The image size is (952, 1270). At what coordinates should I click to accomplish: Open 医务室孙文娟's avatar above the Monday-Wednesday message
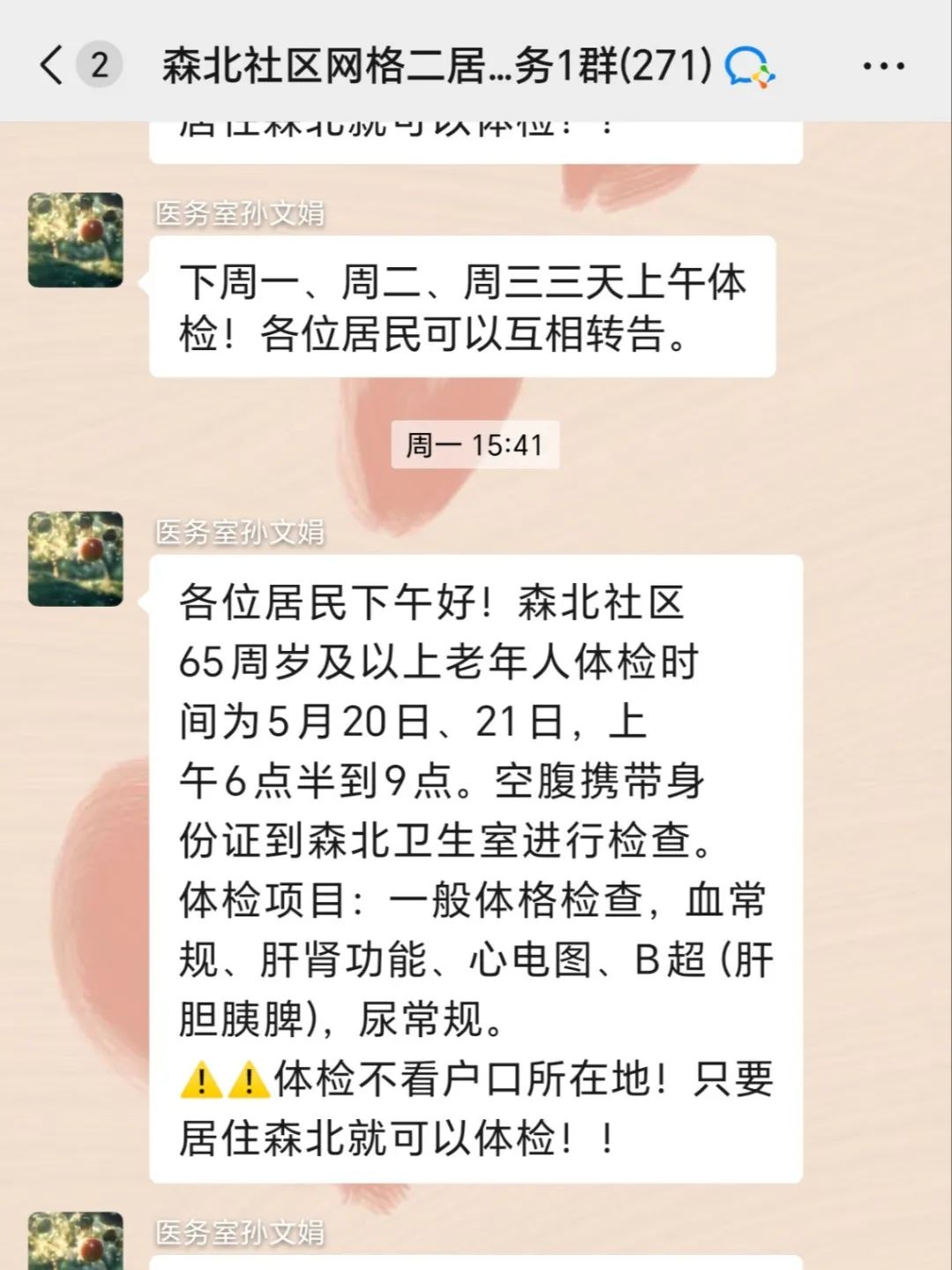76,240
